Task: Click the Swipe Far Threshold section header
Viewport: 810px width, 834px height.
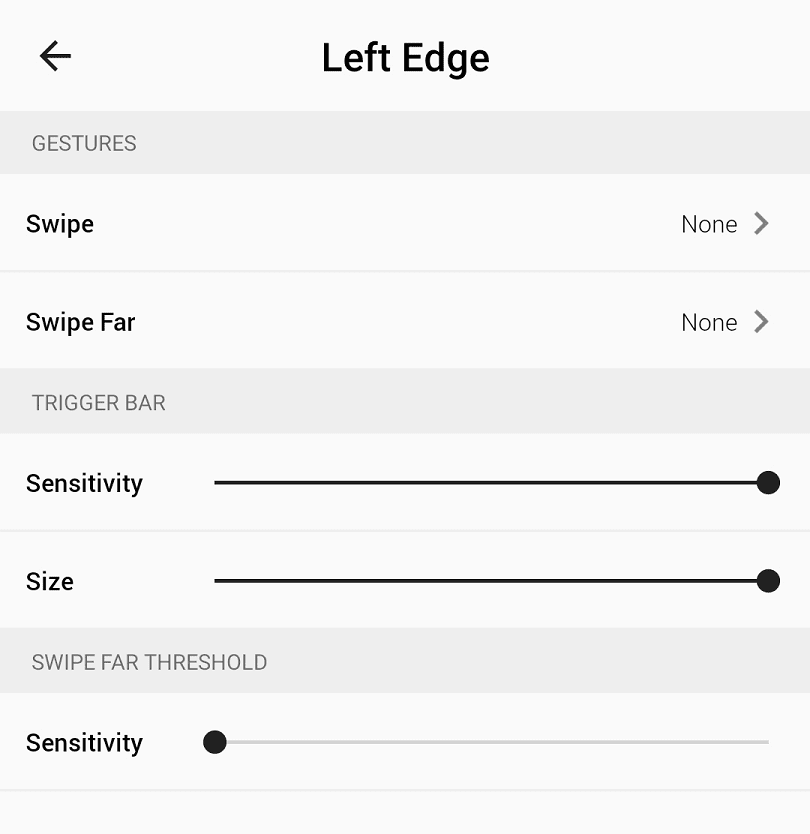Action: (149, 662)
